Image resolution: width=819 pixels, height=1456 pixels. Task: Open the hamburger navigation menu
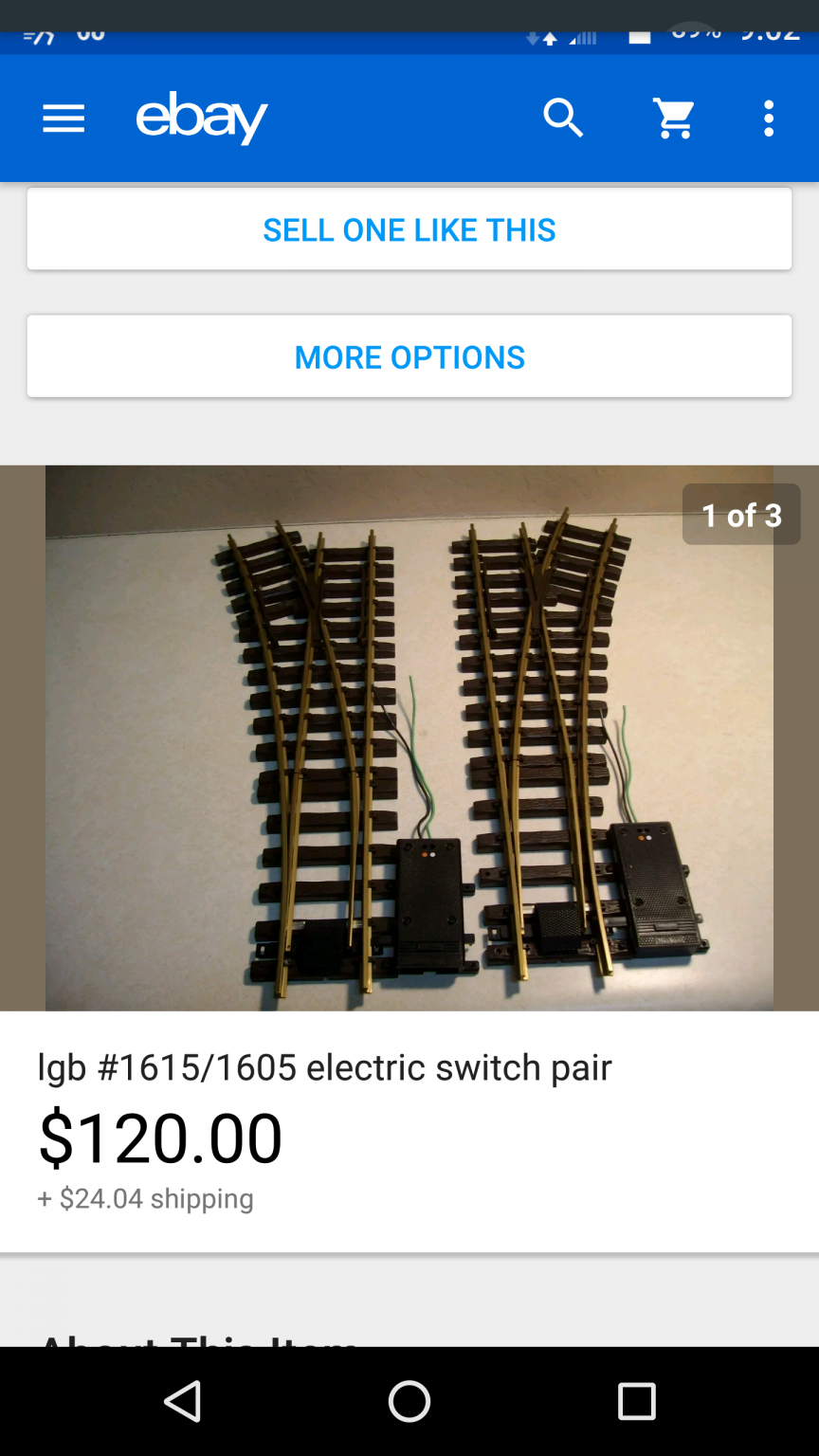click(64, 118)
